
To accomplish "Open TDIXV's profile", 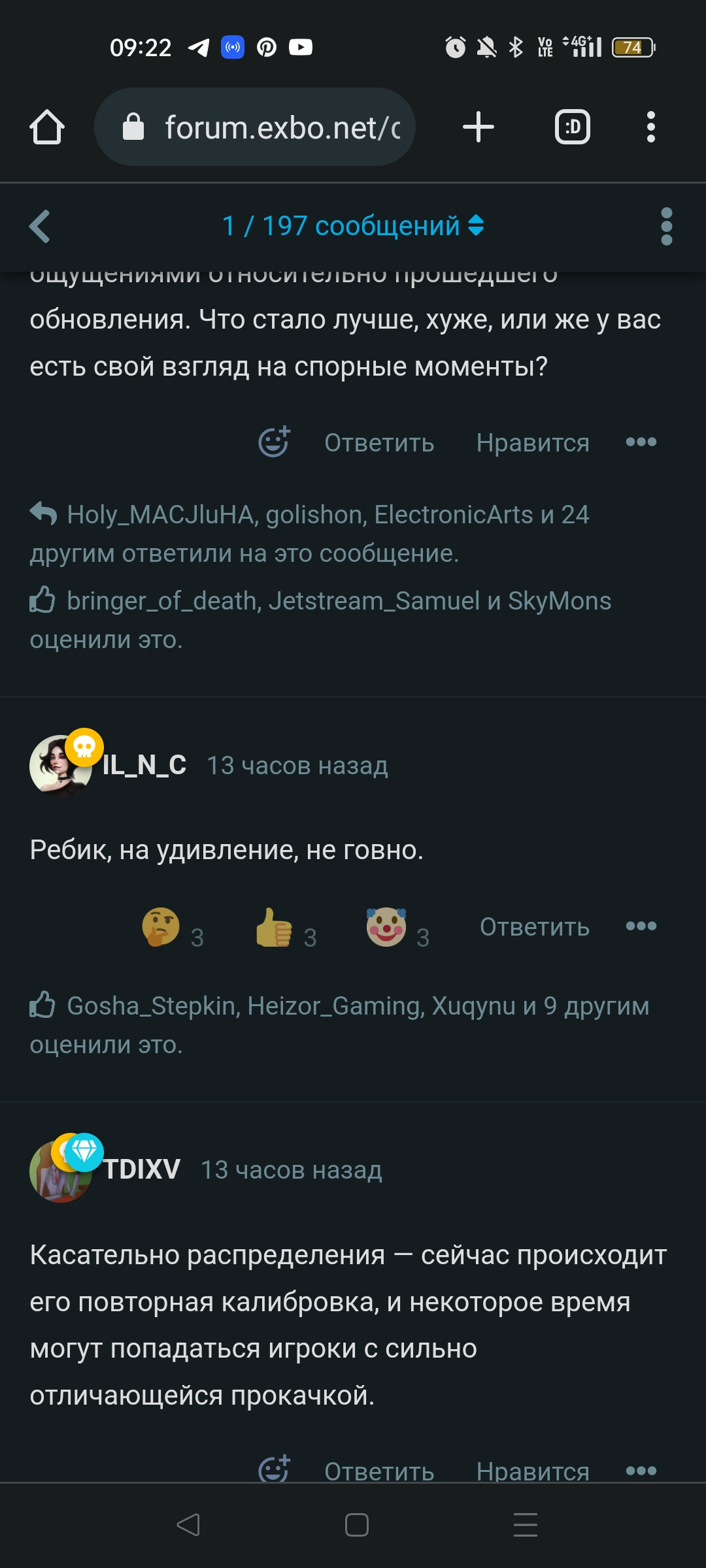I will [141, 1169].
